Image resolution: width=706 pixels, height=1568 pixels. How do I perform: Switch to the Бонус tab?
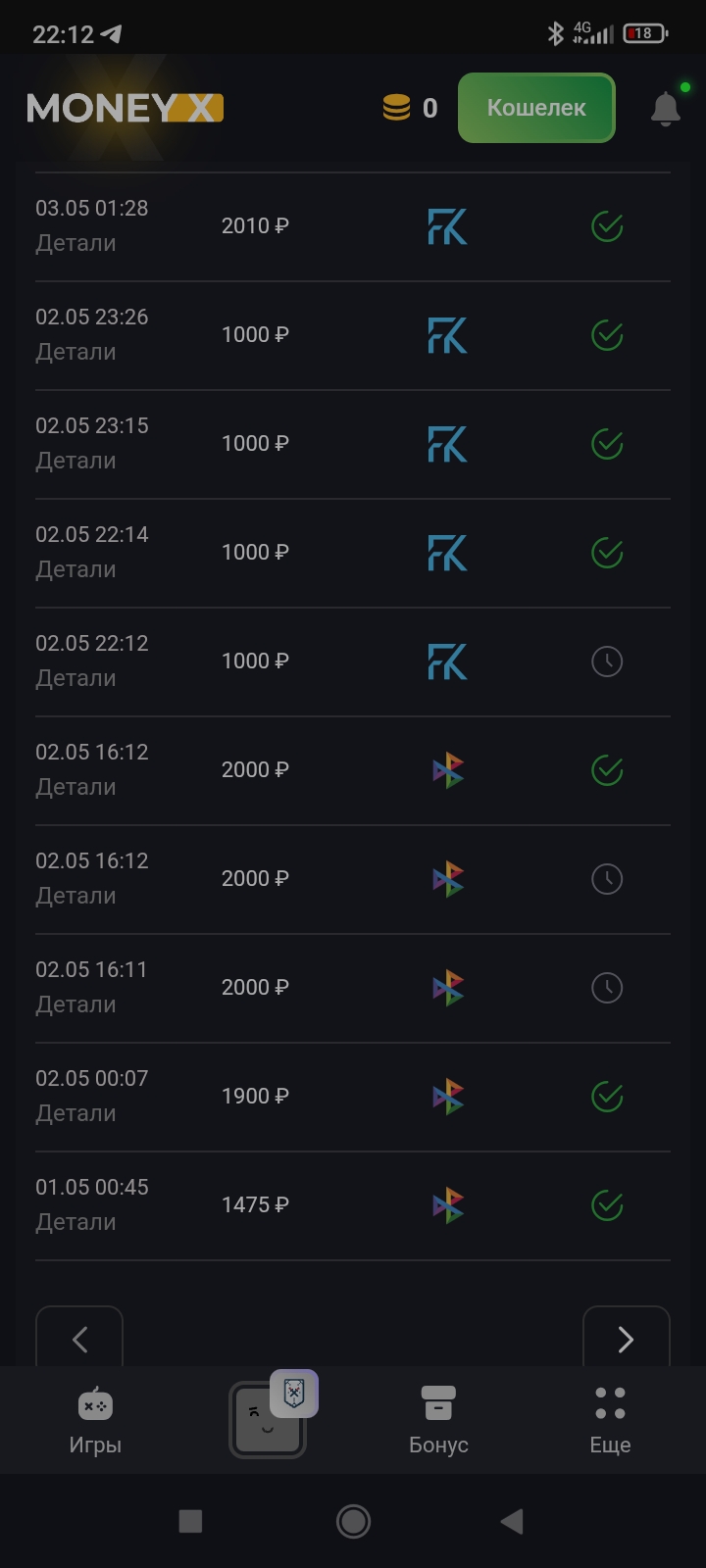[438, 1420]
